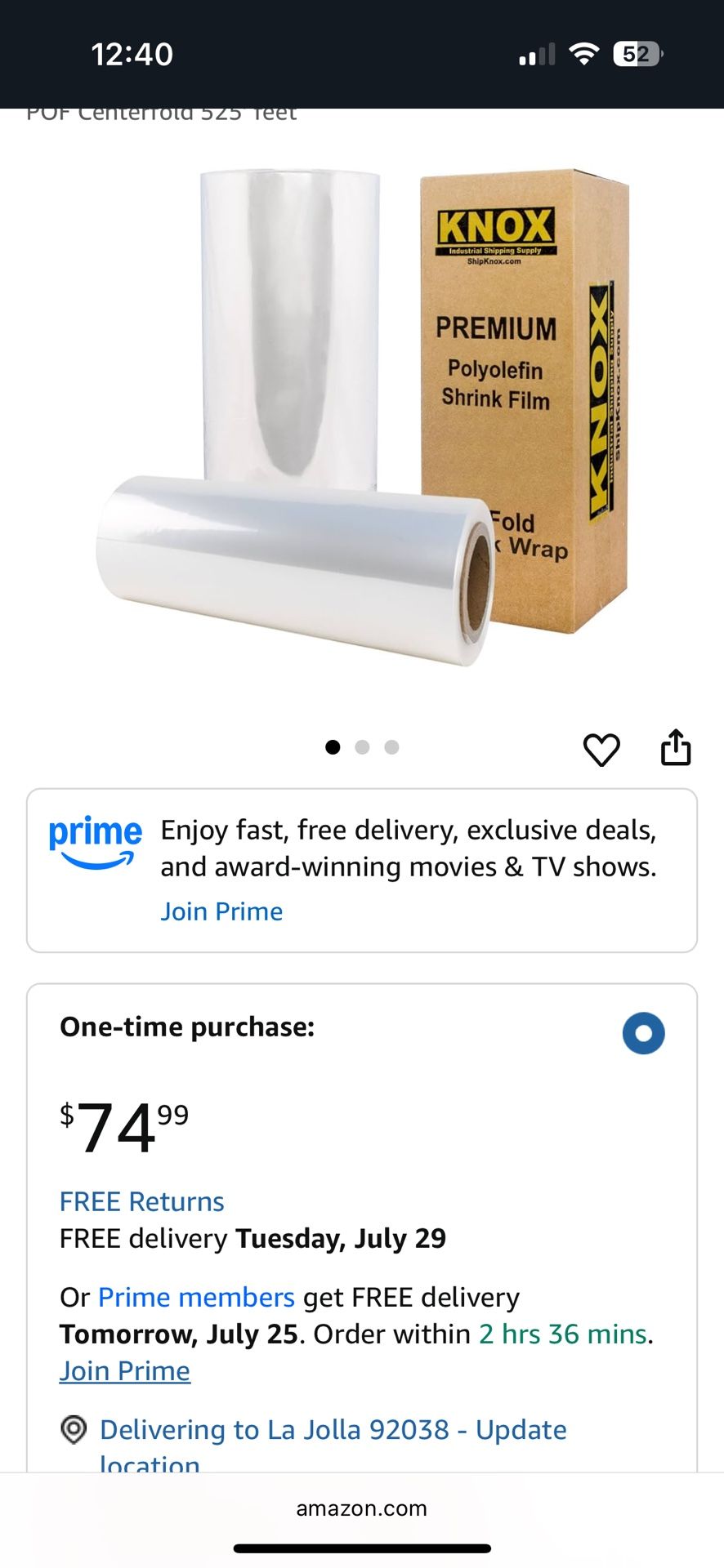Tap the underlined Join Prime link
724x1568 pixels.
(x=125, y=1370)
